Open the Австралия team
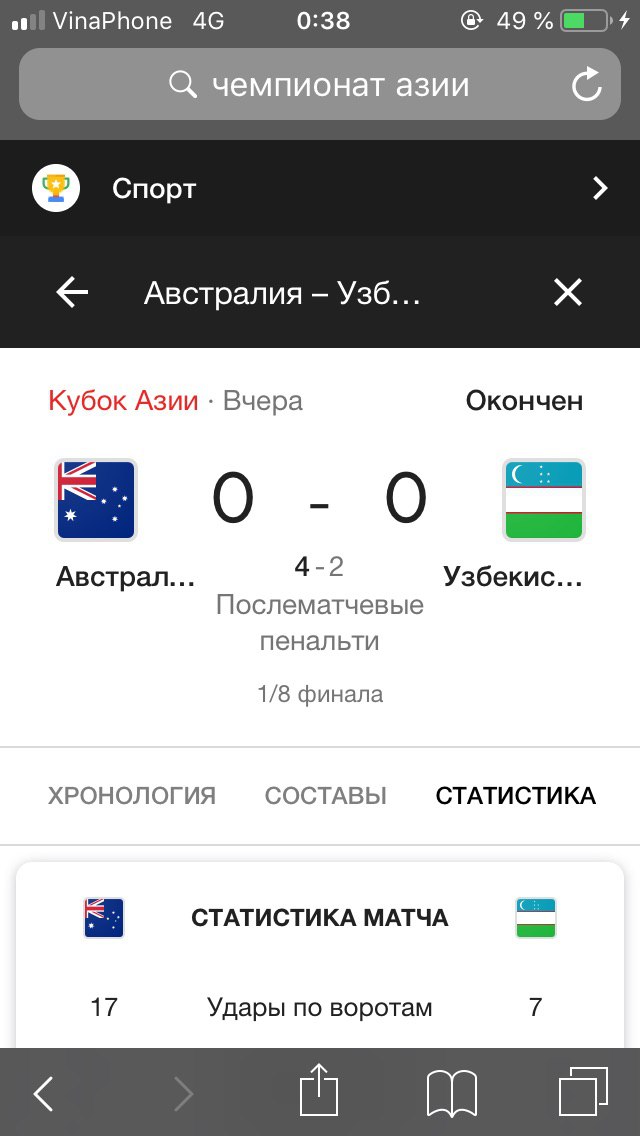Screen dimensions: 640x1136 tap(96, 500)
